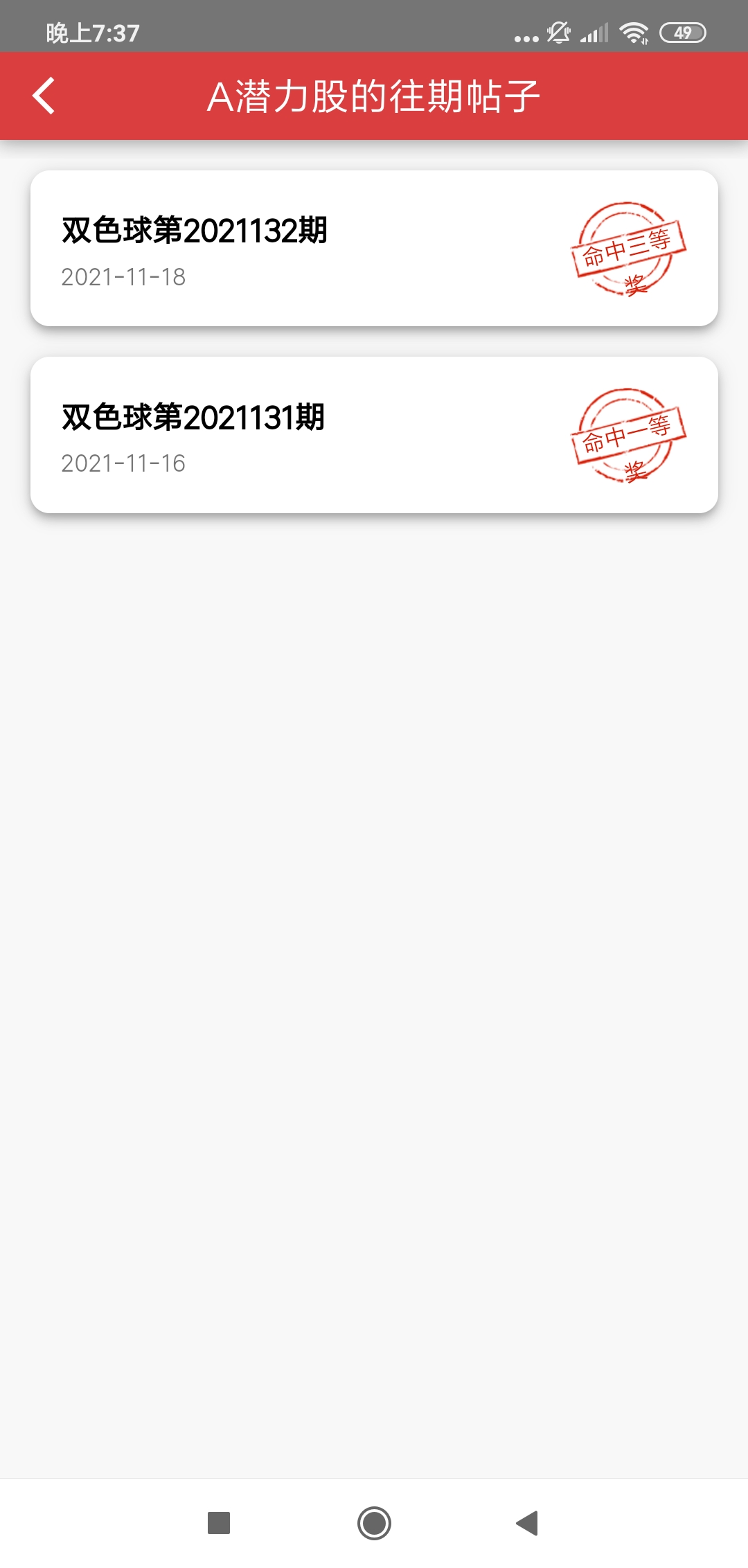
Task: Open the 双色球第2021132期 post
Action: pos(374,248)
